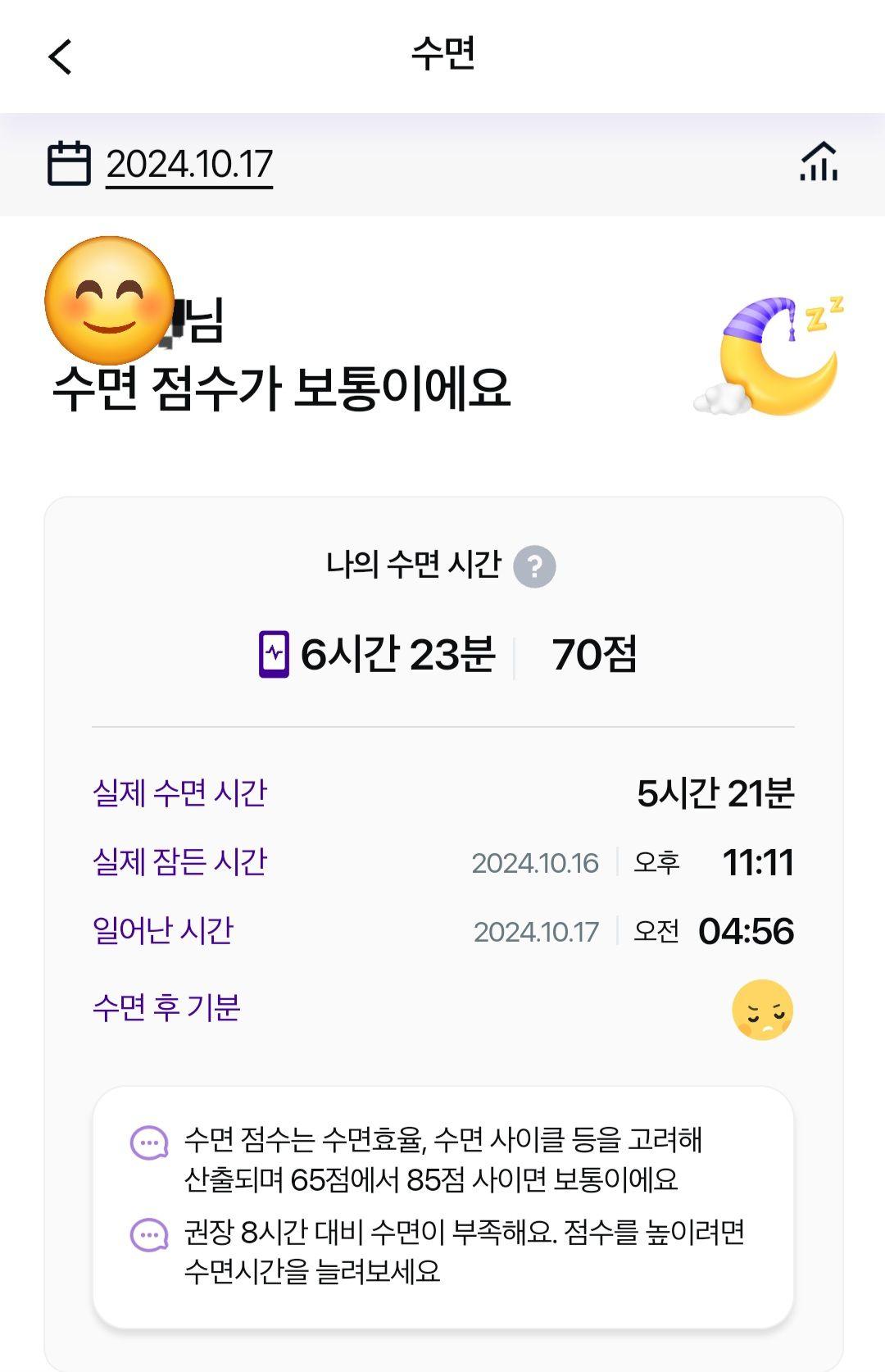Screen dimensions: 885x1372
Task: Open the help icon beside 나의 수면 시간
Action: click(534, 566)
